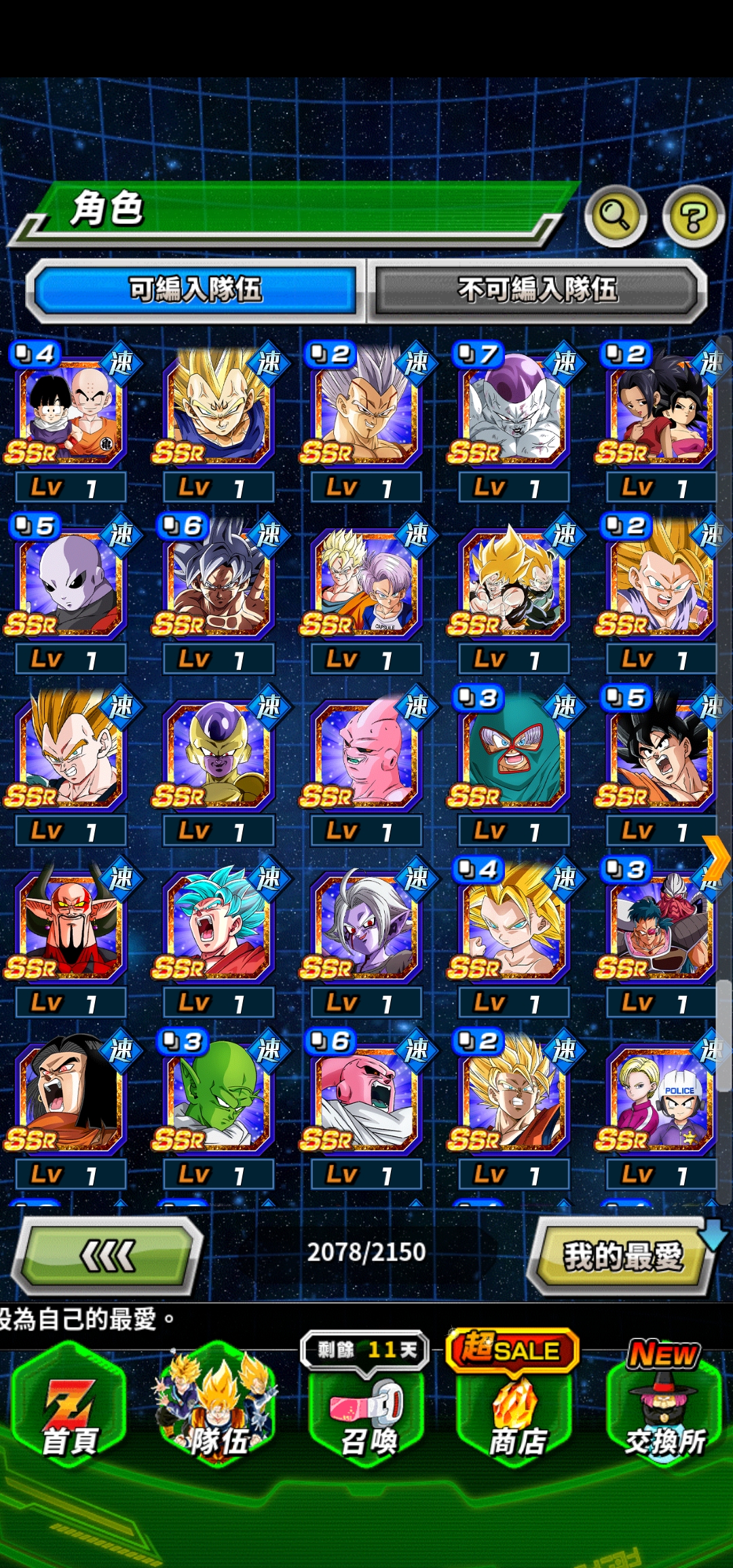The image size is (733, 1568).
Task: Select the masked green hood character card
Action: point(514,753)
